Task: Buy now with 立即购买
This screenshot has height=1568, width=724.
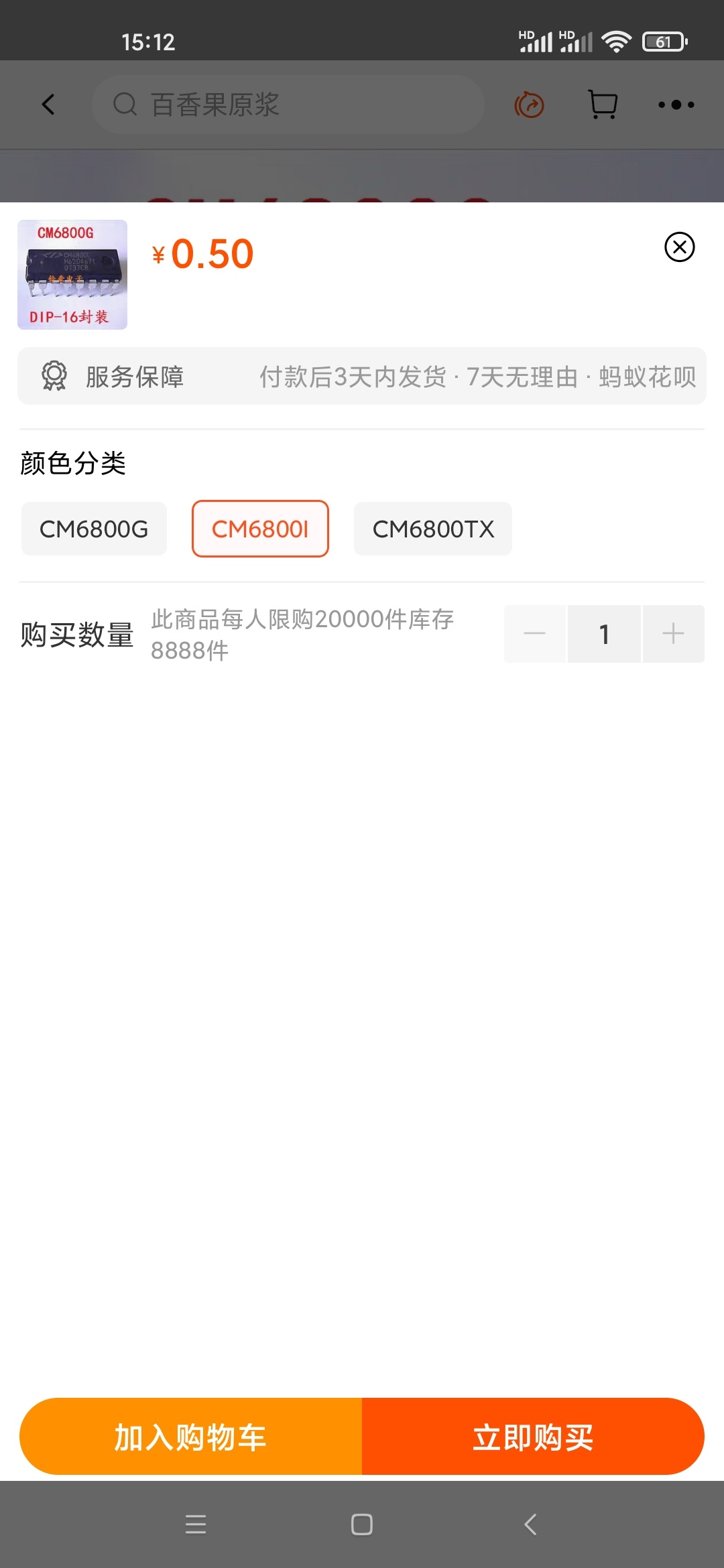Action: click(x=533, y=1436)
